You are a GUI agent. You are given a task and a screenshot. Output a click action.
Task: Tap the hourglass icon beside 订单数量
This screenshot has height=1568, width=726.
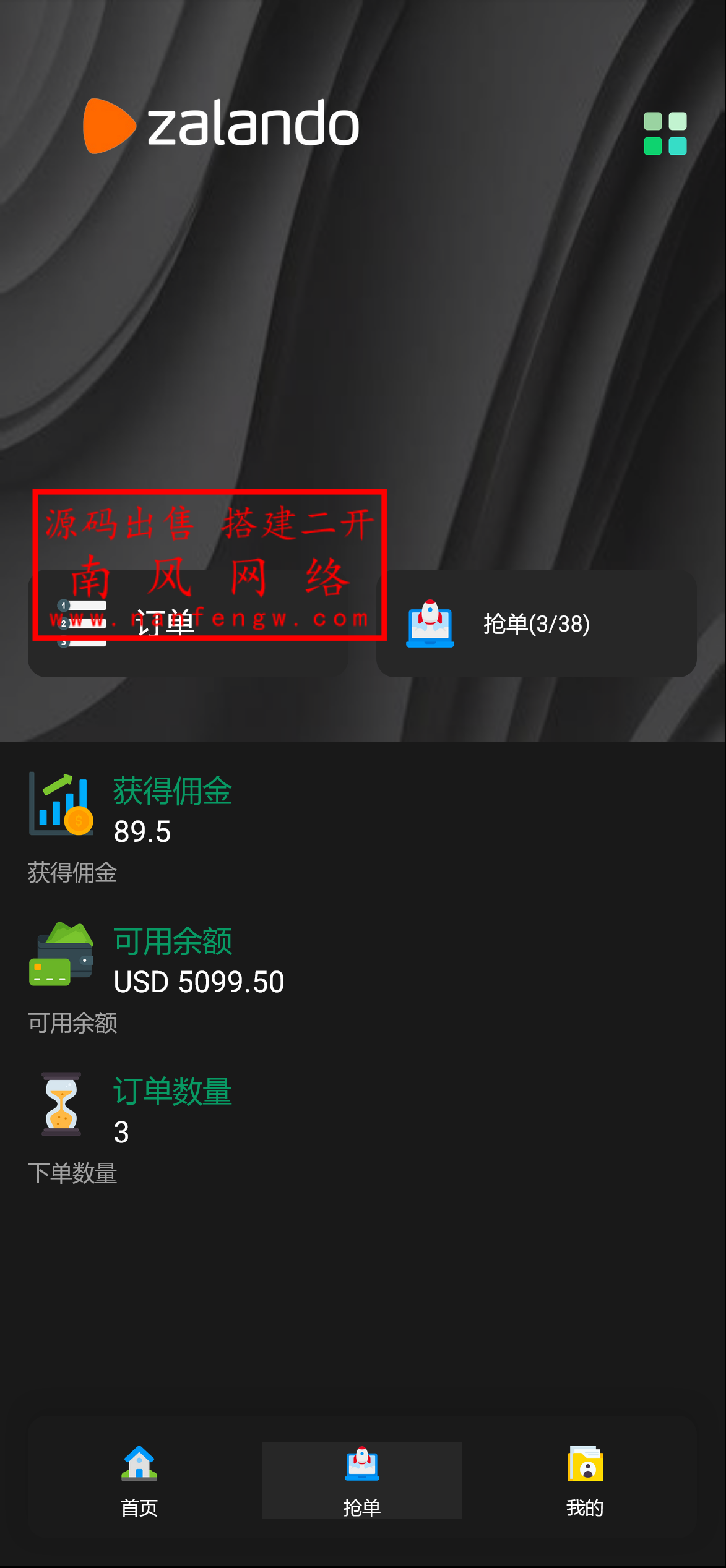60,1107
